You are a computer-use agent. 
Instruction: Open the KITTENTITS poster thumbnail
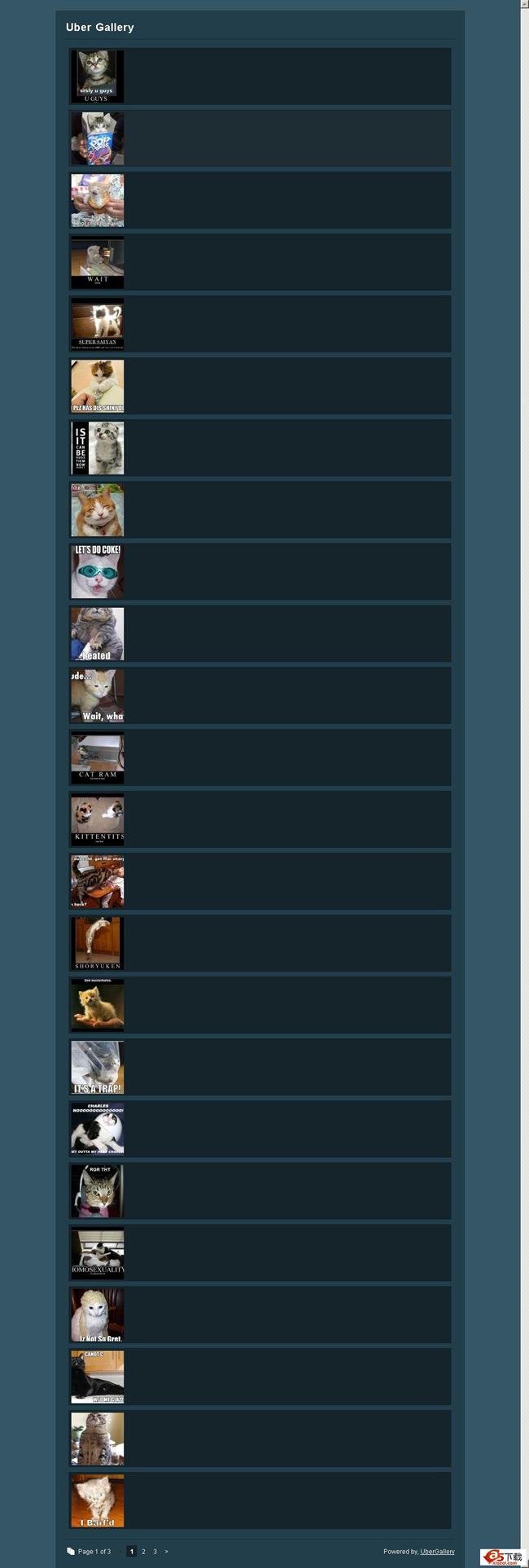pos(97,819)
